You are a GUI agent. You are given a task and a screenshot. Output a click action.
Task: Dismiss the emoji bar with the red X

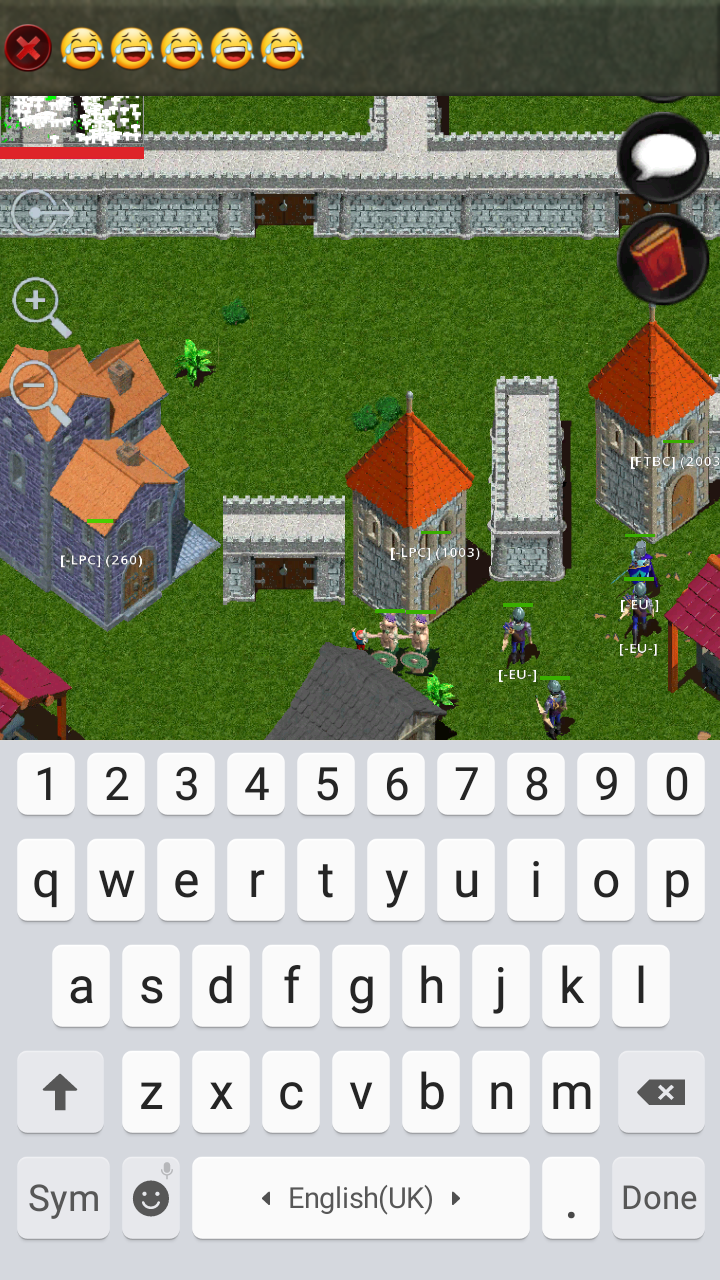point(28,47)
